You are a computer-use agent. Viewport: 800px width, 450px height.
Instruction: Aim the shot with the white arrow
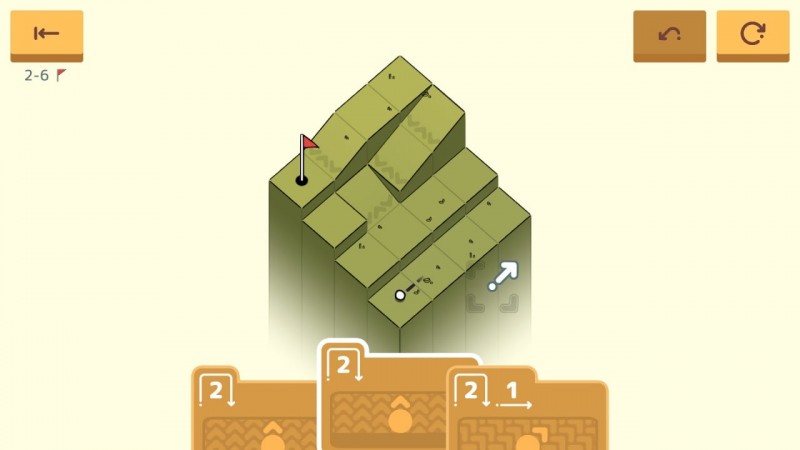[503, 276]
